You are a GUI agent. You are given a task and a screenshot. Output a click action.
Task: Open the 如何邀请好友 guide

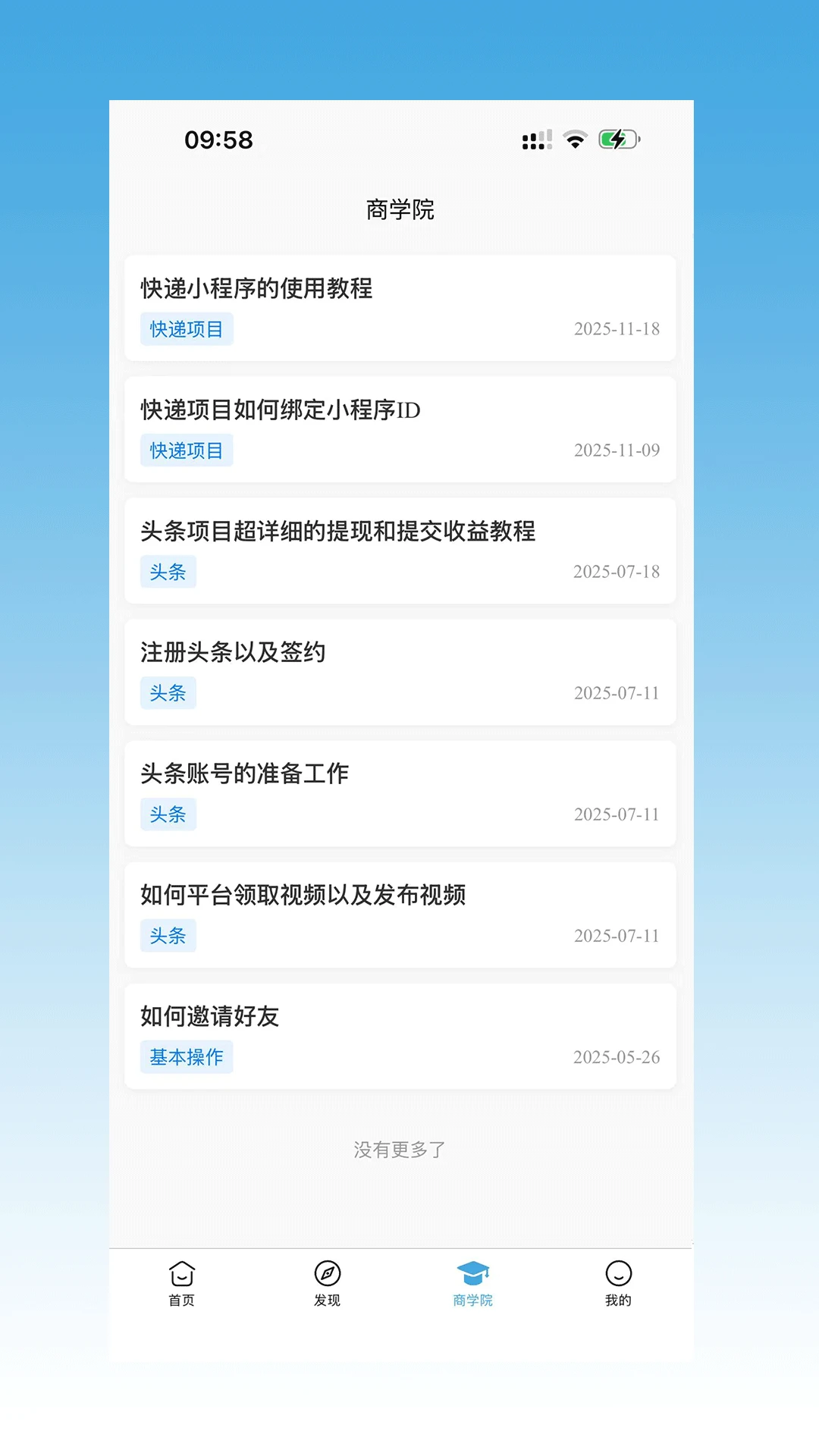(x=400, y=1036)
